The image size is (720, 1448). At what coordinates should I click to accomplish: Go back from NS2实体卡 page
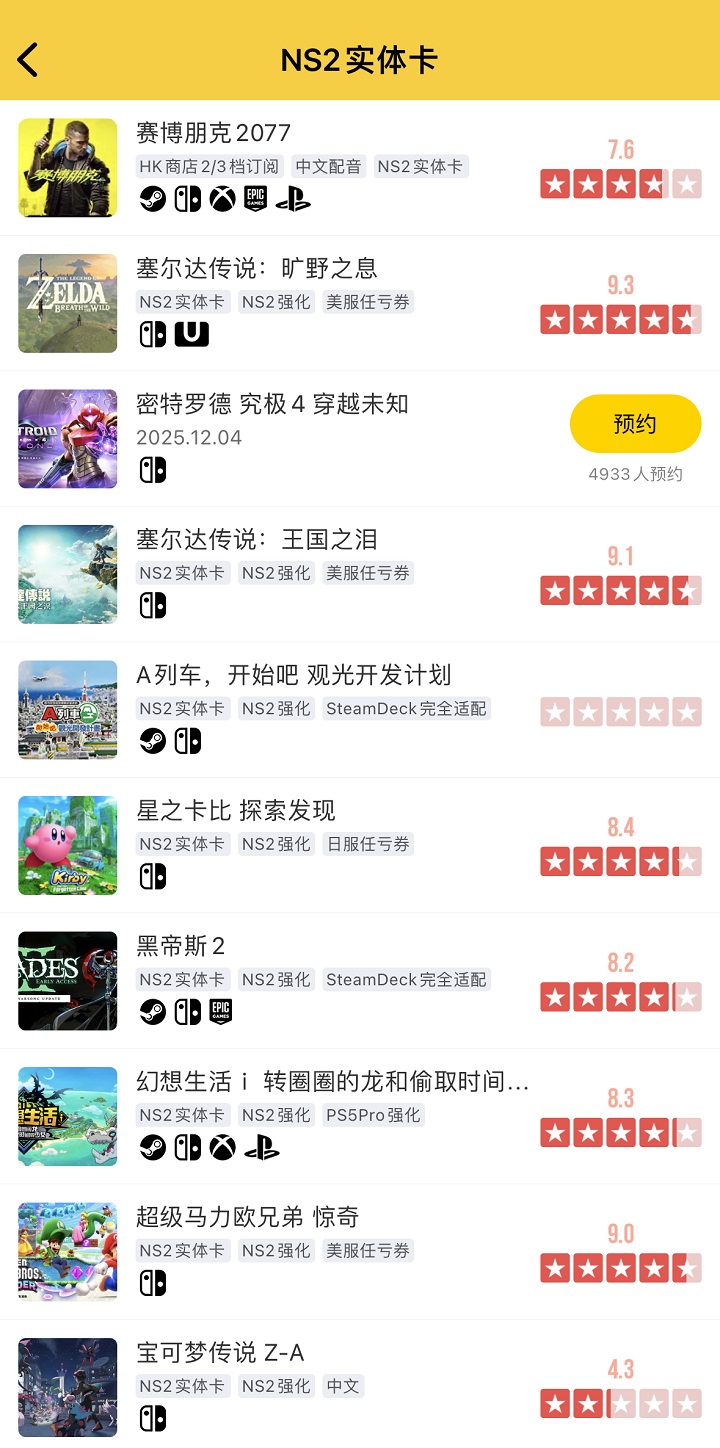coord(28,60)
